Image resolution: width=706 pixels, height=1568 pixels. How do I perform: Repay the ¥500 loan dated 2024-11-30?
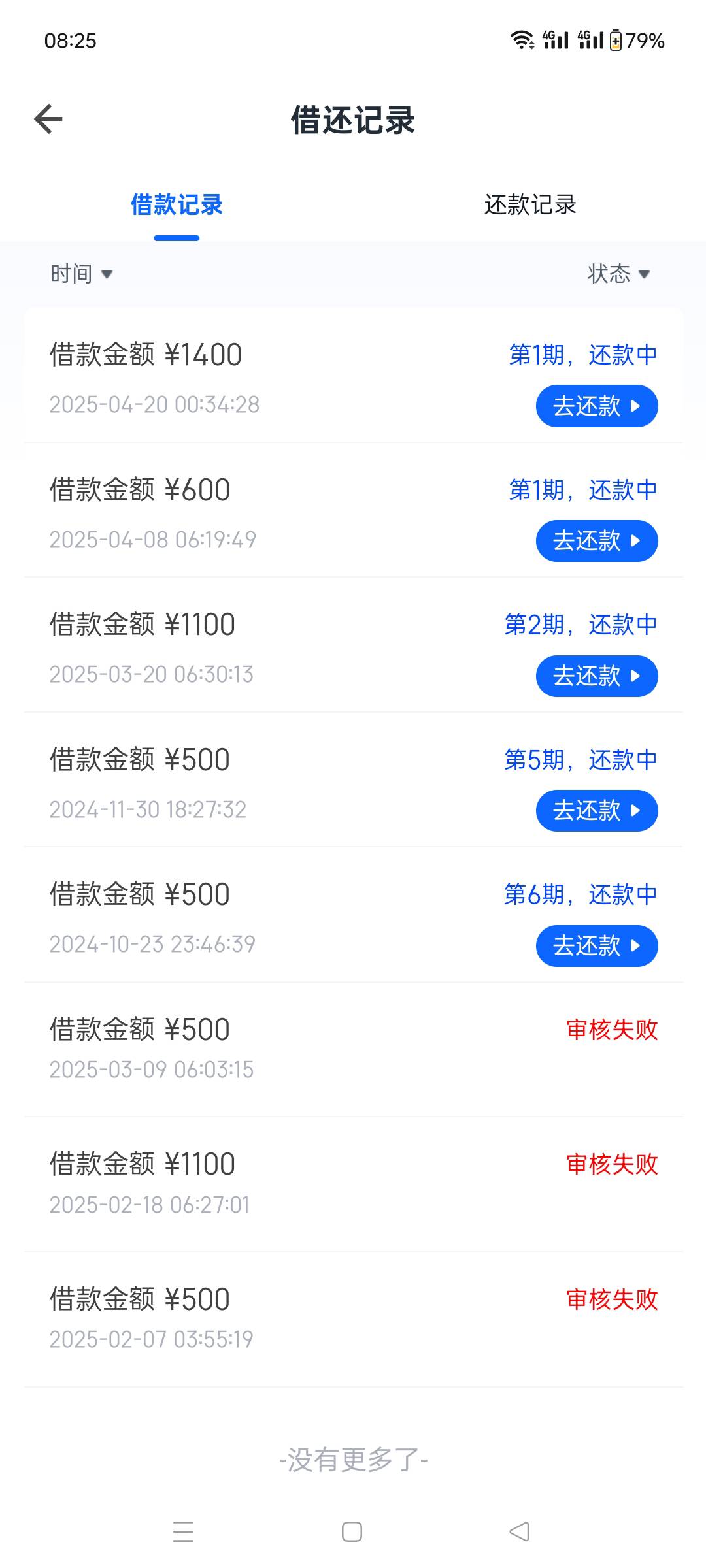[x=597, y=811]
